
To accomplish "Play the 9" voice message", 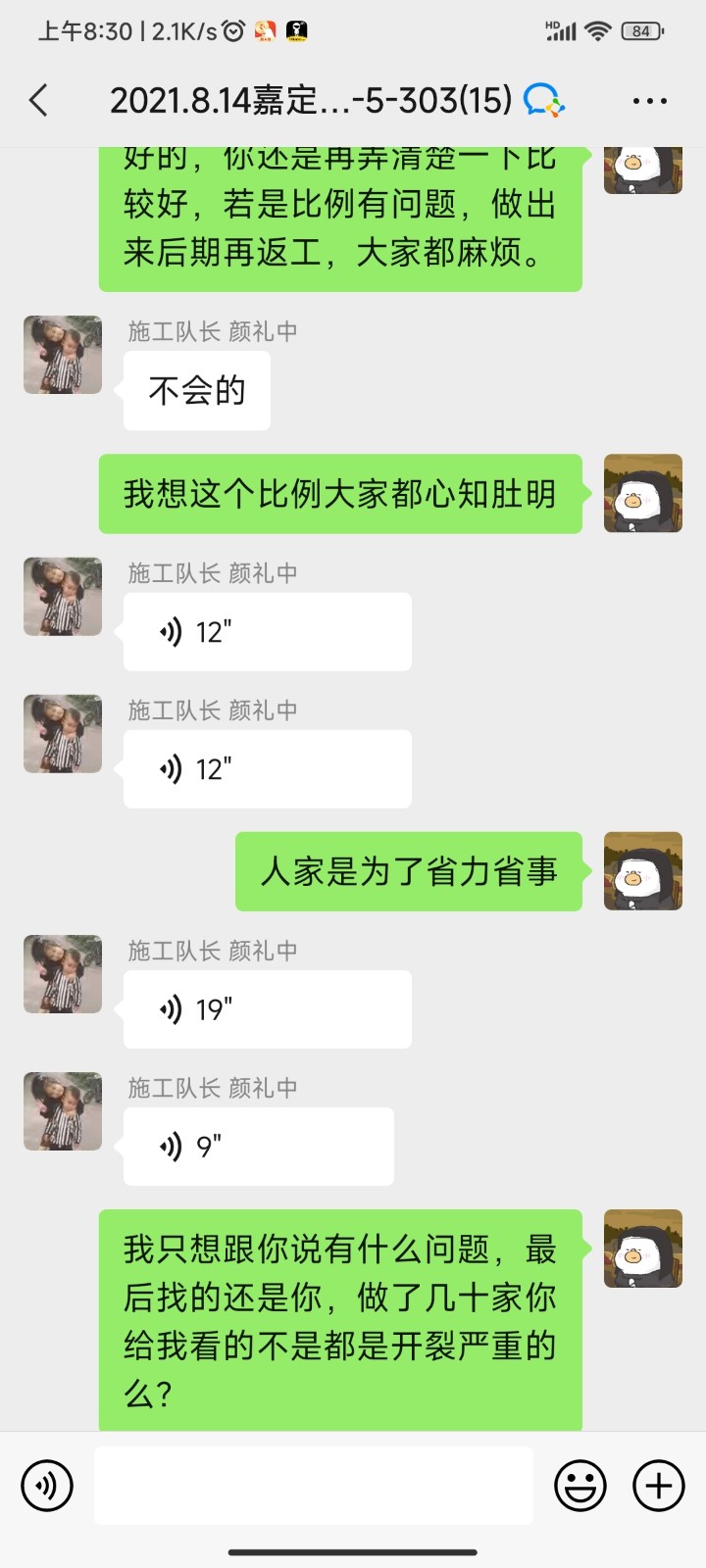I will [x=258, y=1147].
